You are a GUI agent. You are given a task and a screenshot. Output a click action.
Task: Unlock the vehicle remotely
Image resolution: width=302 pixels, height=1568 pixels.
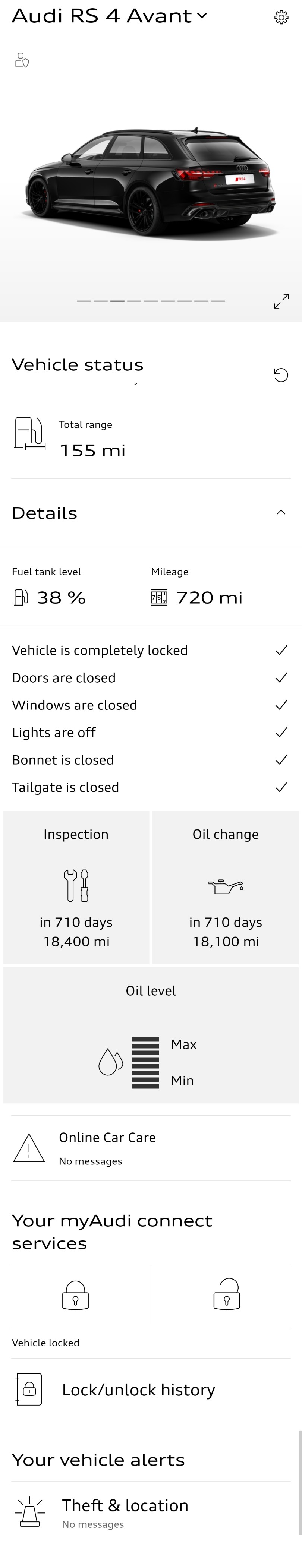point(227,1295)
